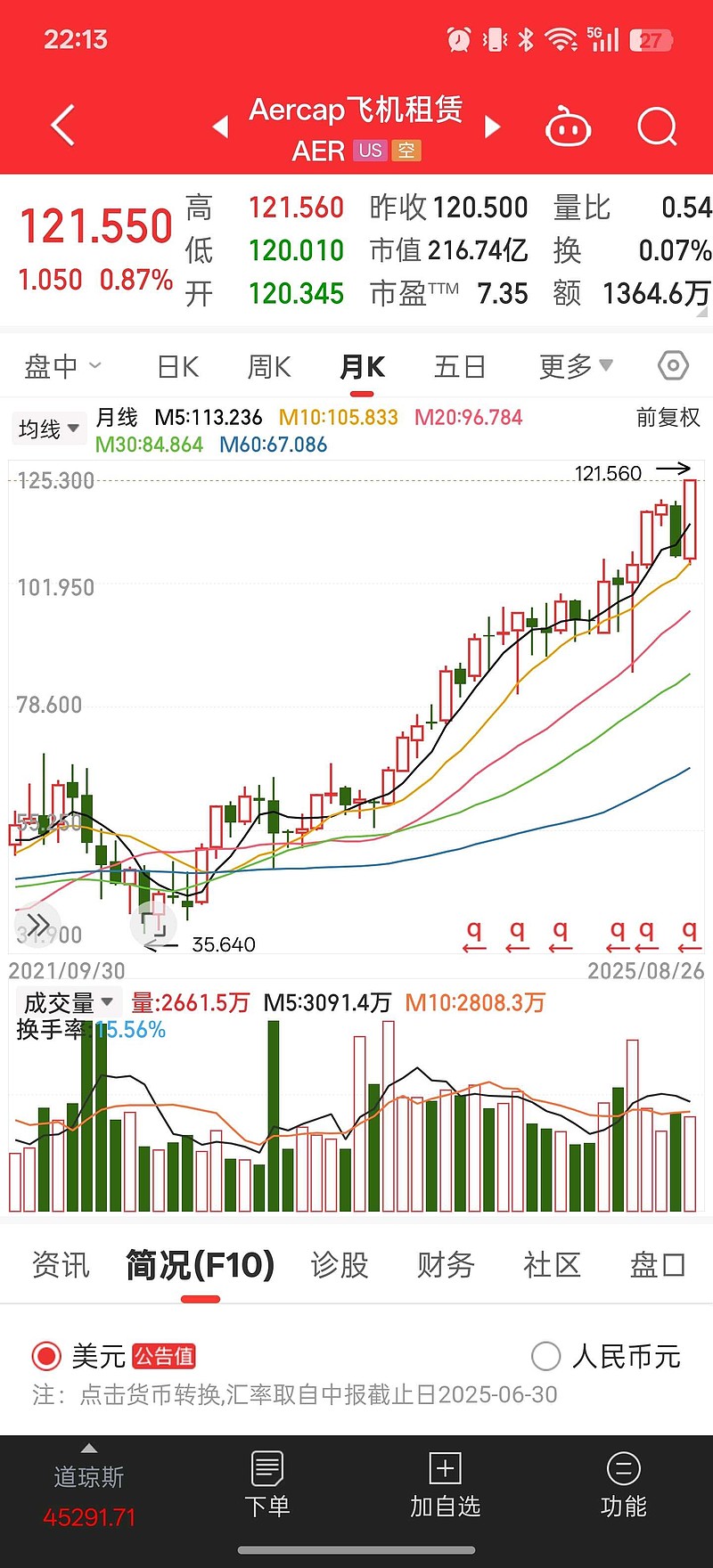
Task: Open the 均线 indicator dropdown
Action: tap(49, 429)
